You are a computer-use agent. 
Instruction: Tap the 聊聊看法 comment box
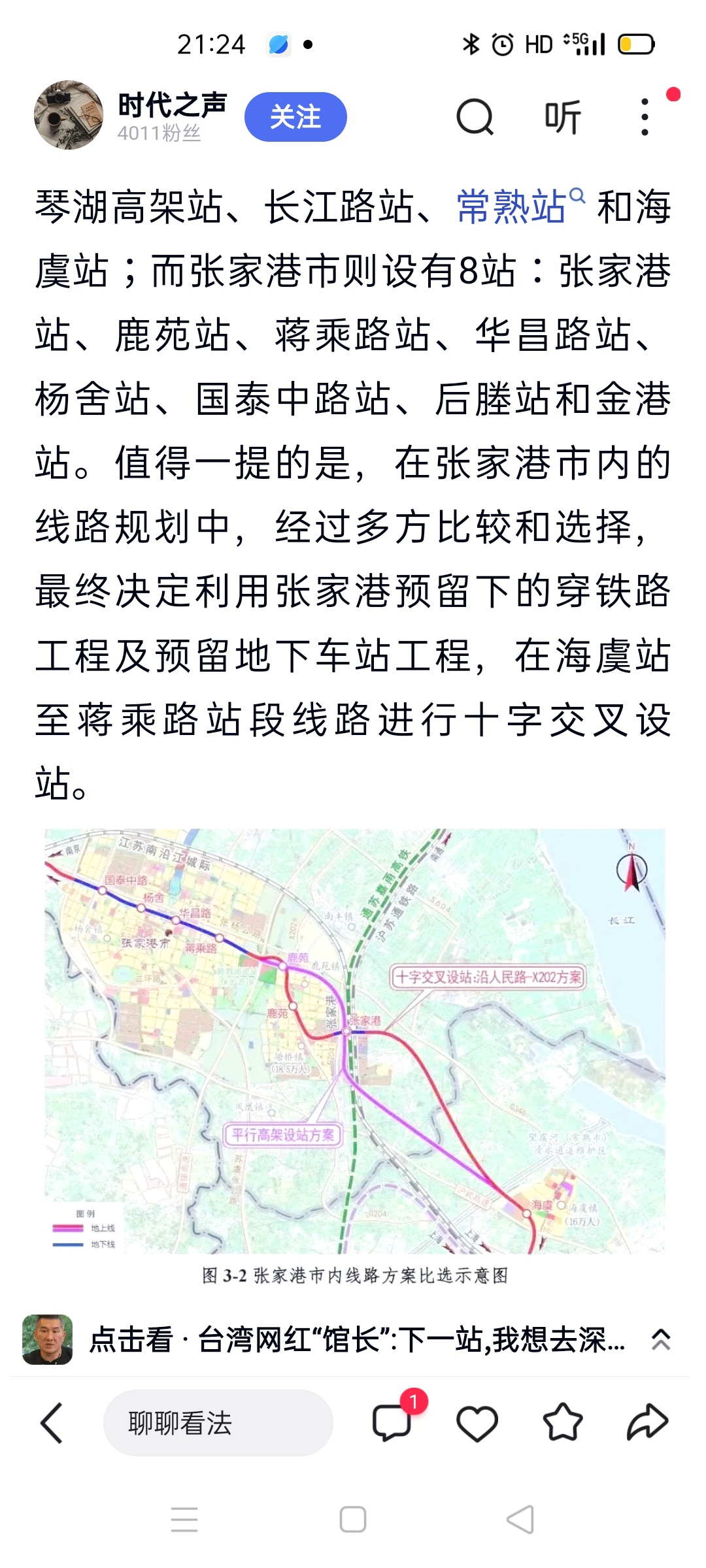pyautogui.click(x=218, y=1422)
